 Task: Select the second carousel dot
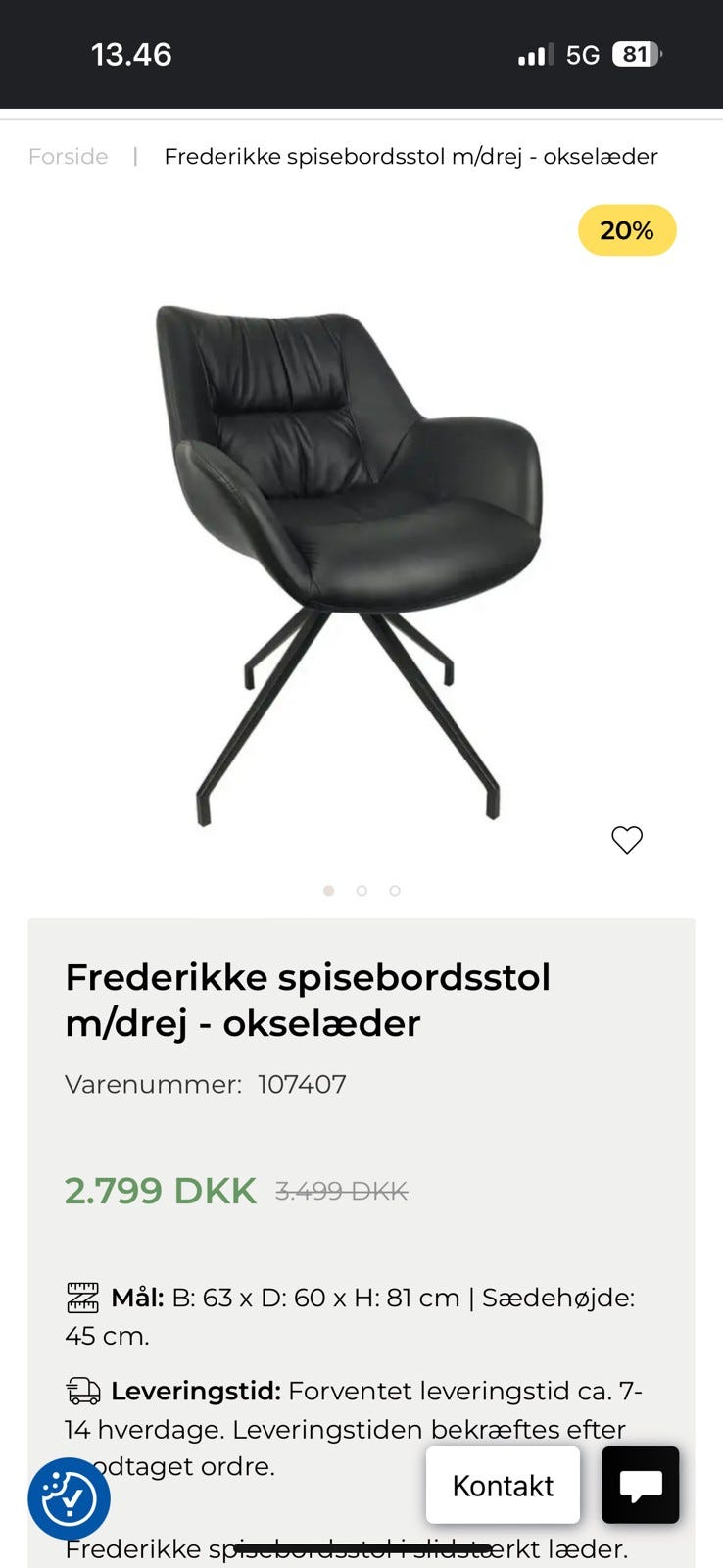[x=361, y=892]
